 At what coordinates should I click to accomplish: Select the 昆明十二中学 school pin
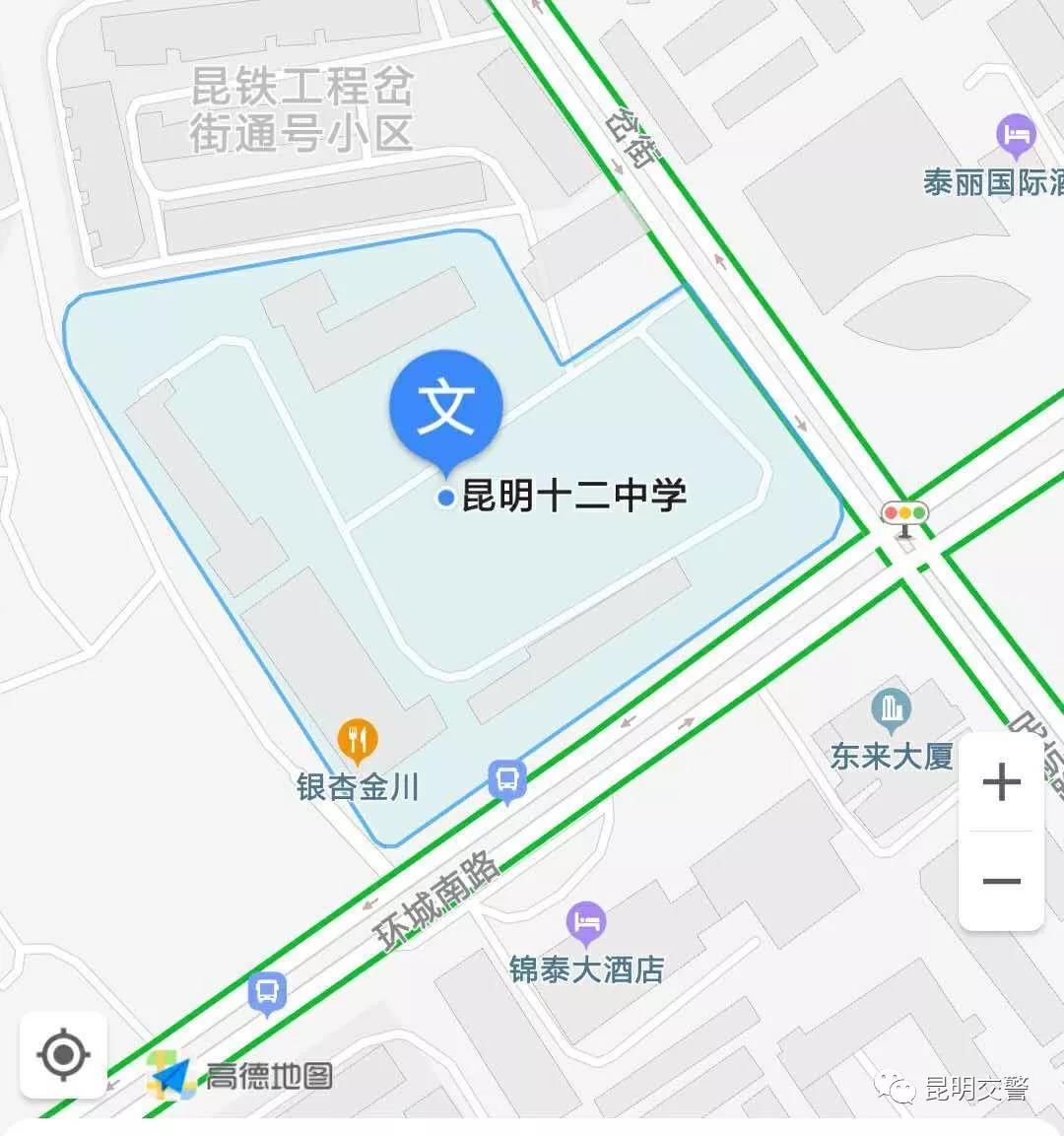(x=446, y=409)
